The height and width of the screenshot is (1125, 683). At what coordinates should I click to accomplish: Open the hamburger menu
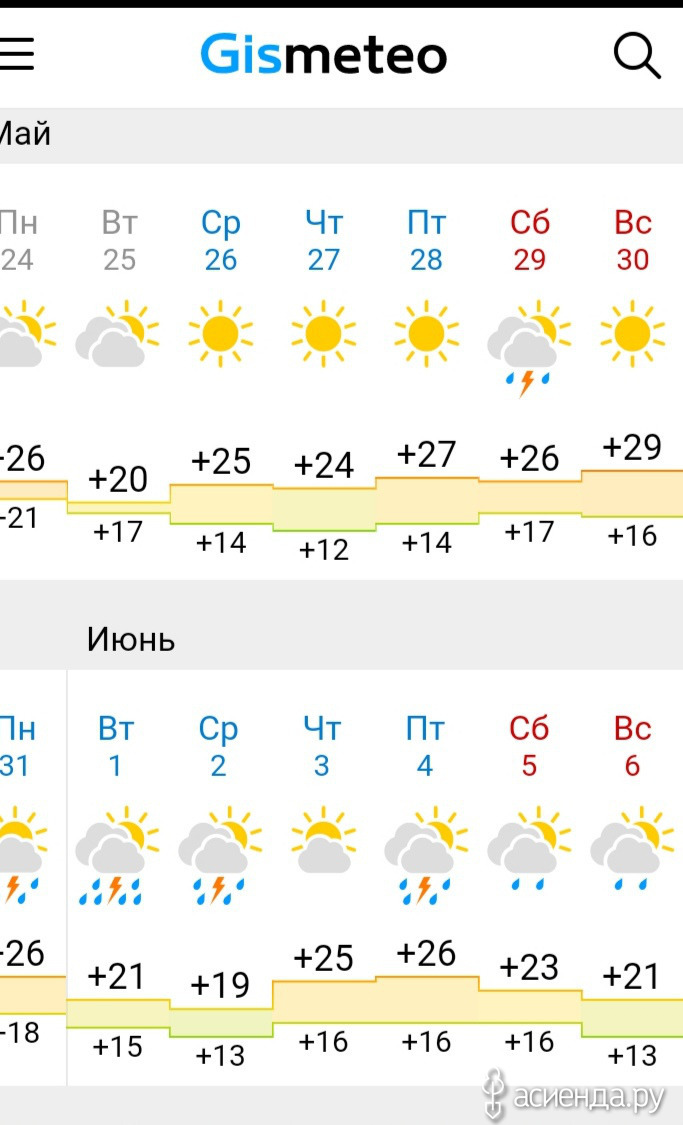point(17,54)
